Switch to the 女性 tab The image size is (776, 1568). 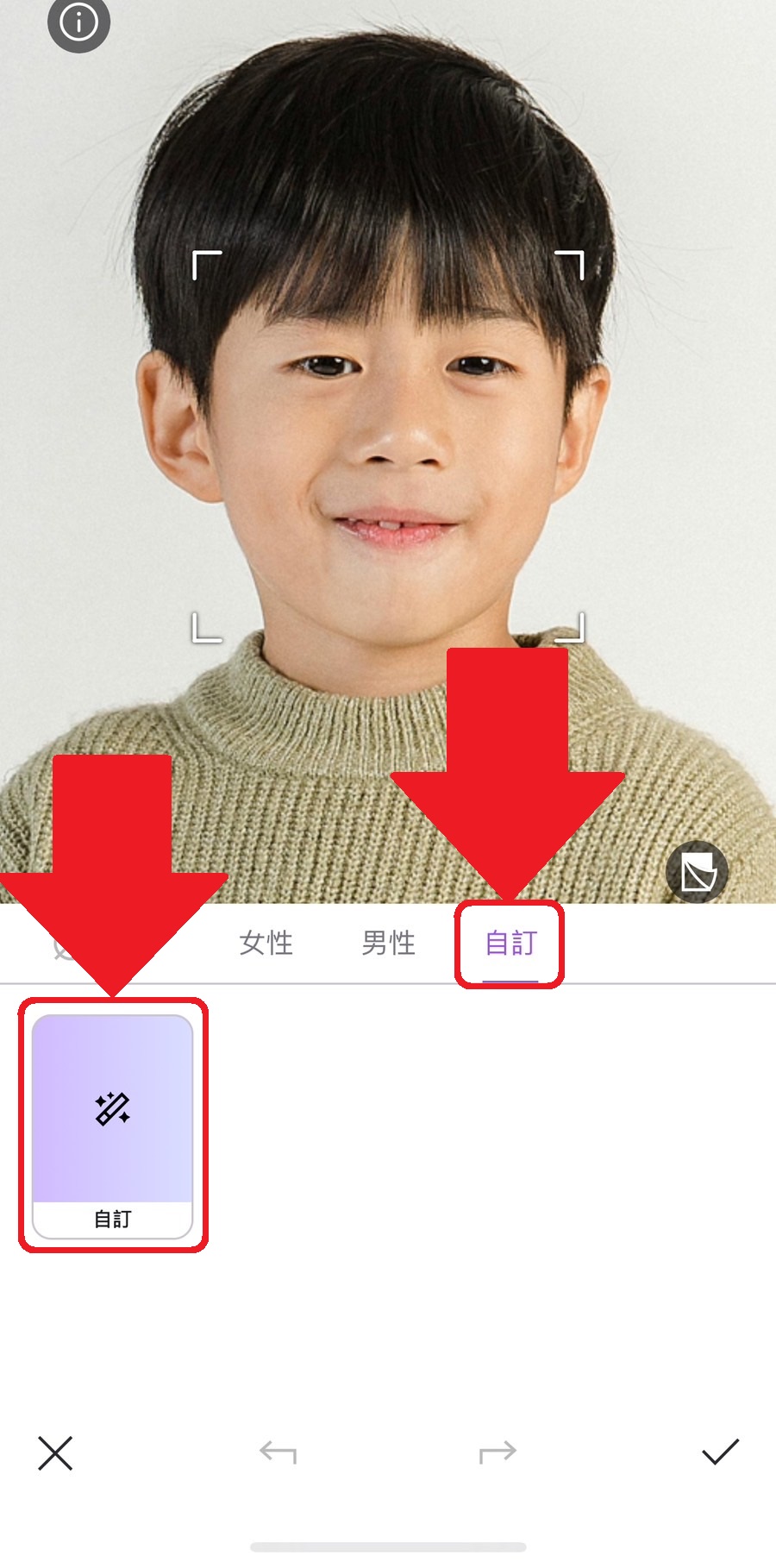click(x=266, y=943)
